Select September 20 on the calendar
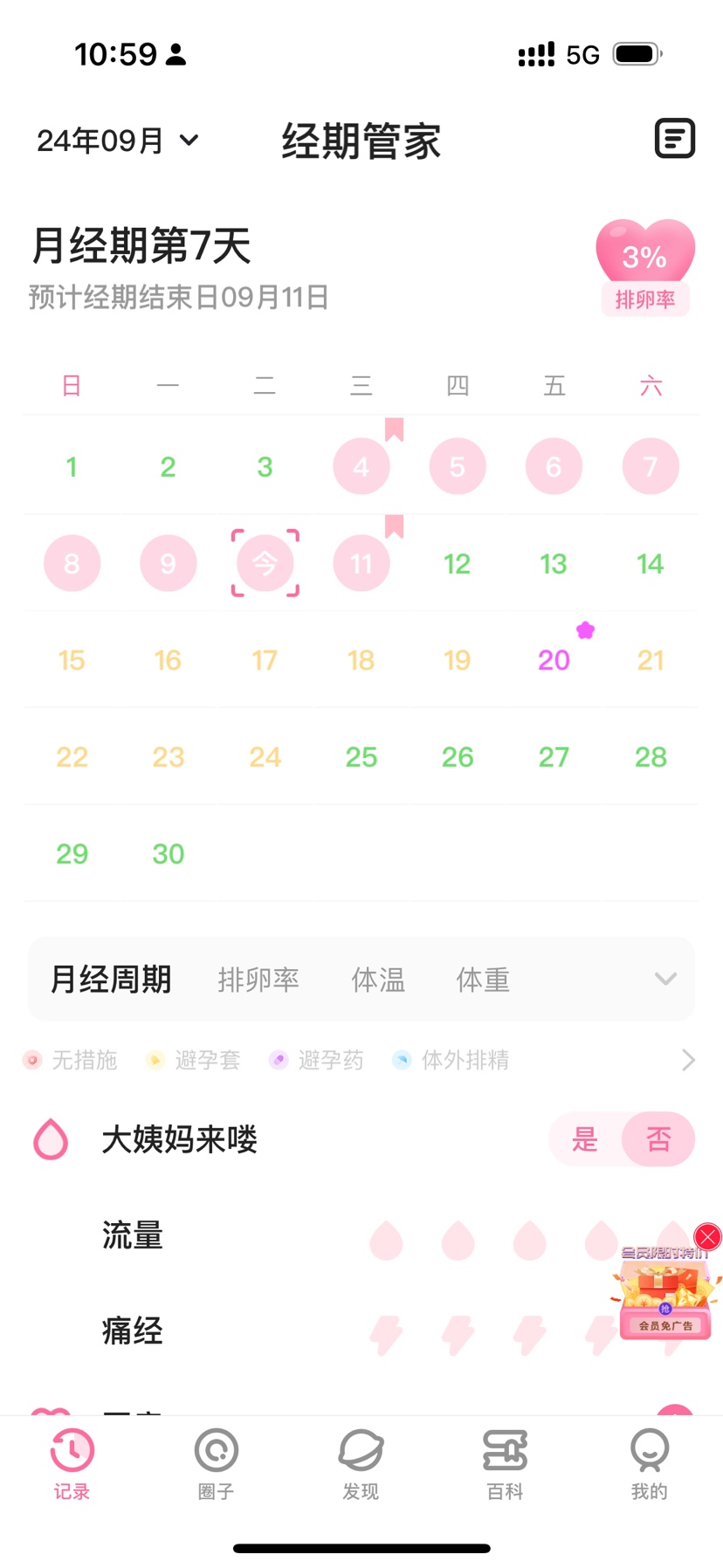 (x=554, y=660)
